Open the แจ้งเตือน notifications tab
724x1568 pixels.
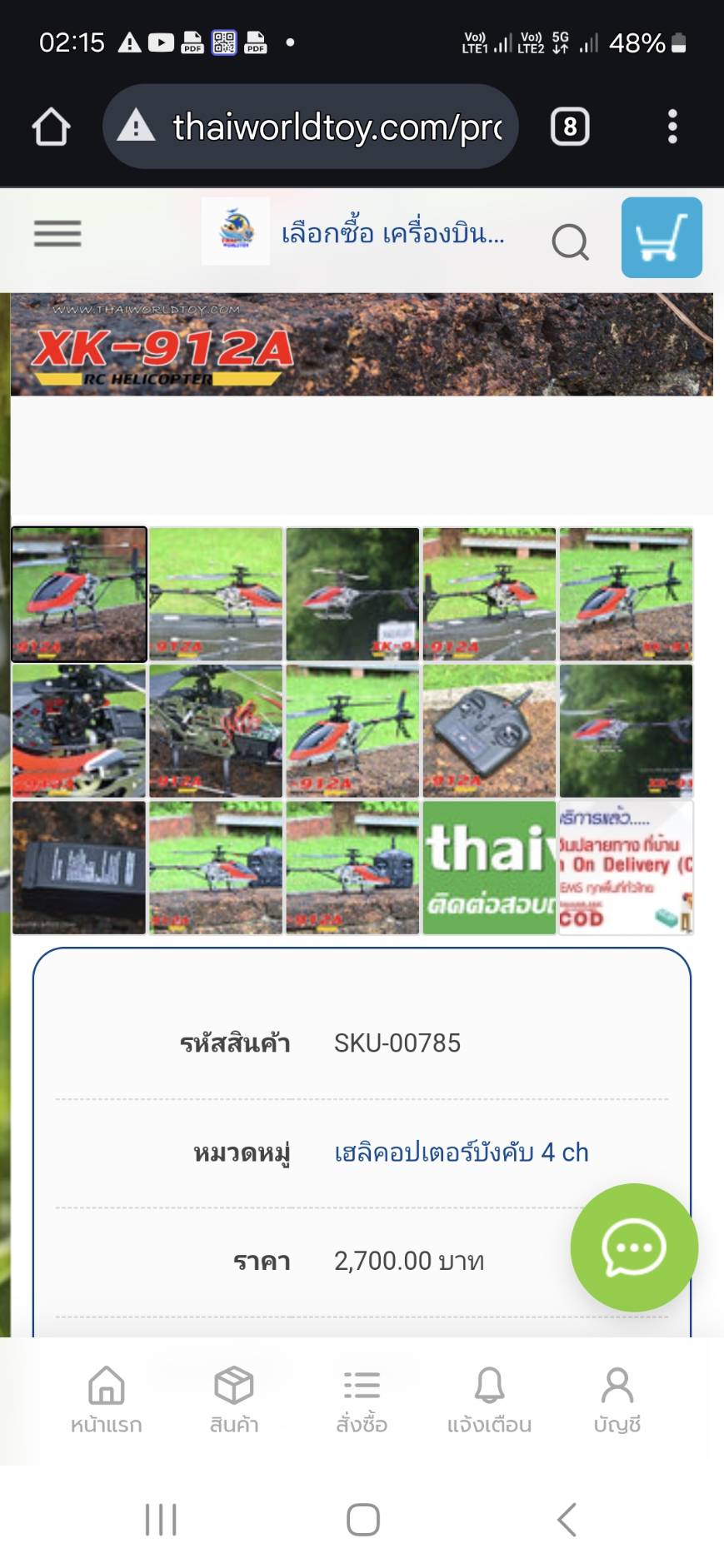point(489,1400)
